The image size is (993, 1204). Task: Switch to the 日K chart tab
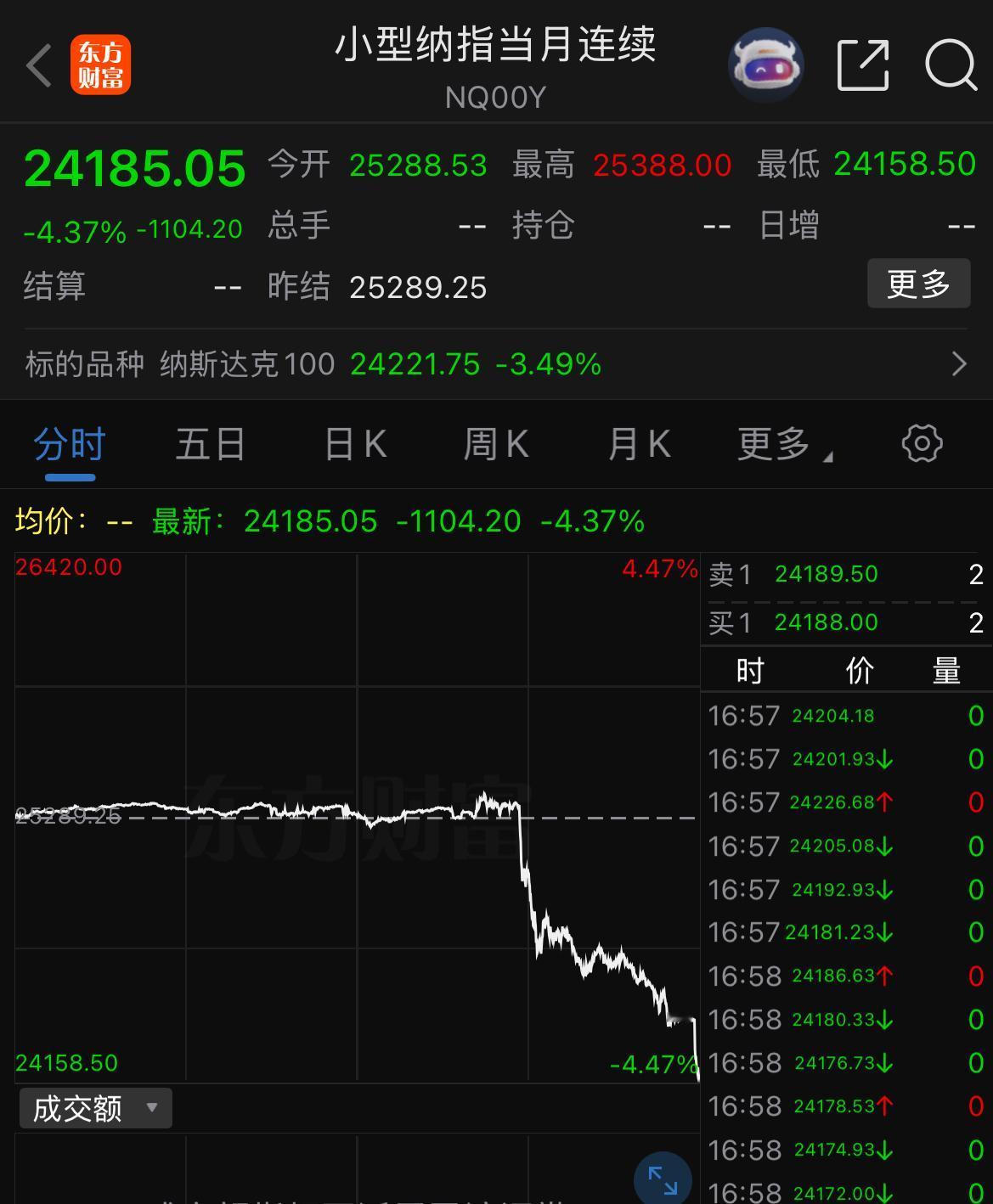tap(355, 444)
